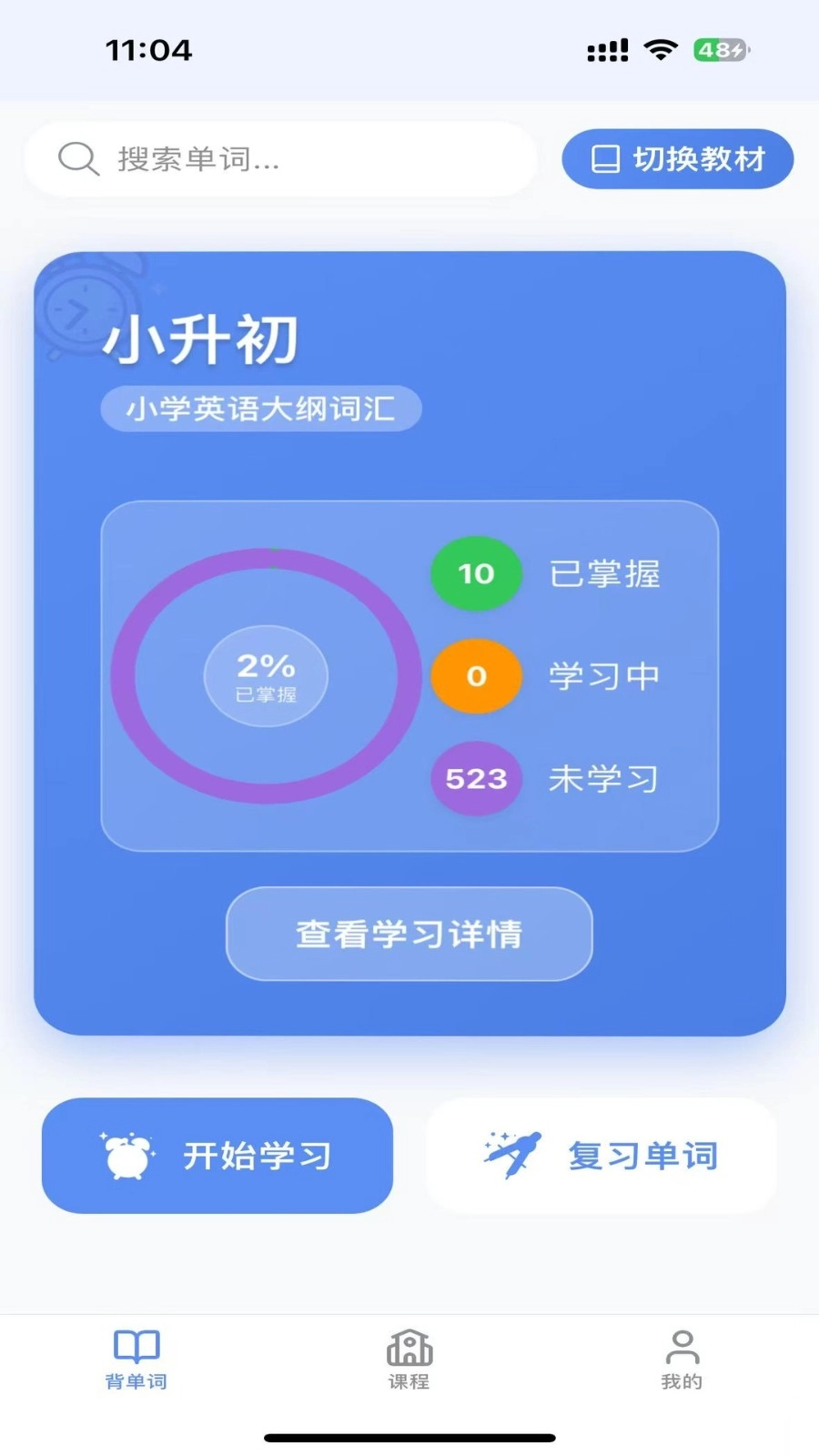This screenshot has height=1456, width=819.
Task: Tap the search field 搜索单词
Action: click(282, 160)
